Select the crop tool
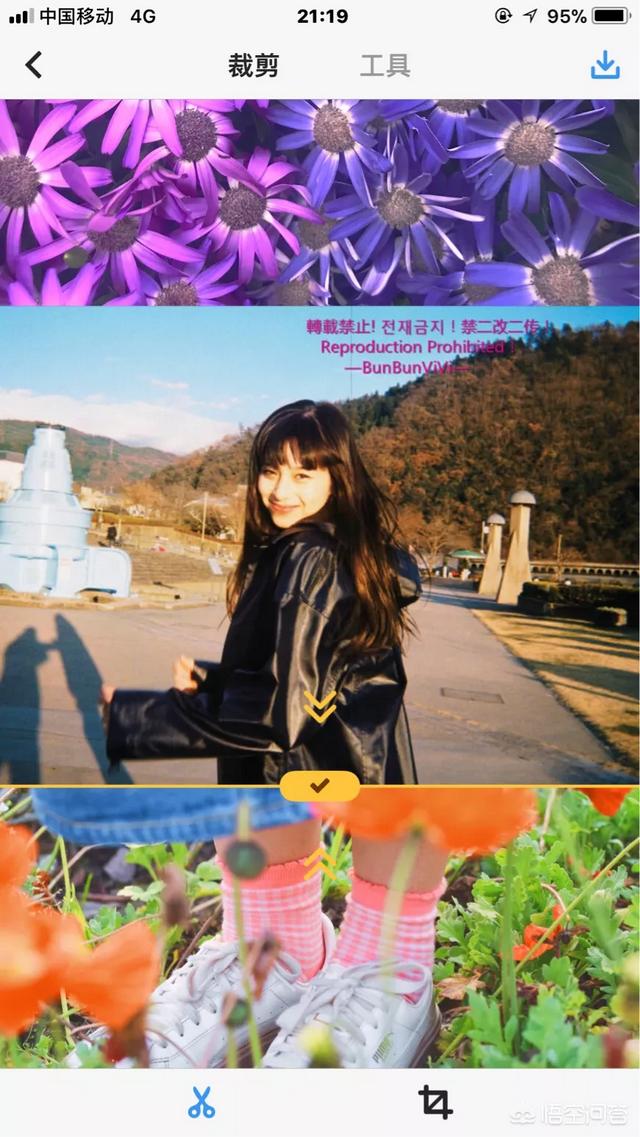The width and height of the screenshot is (640, 1137). [x=435, y=1101]
